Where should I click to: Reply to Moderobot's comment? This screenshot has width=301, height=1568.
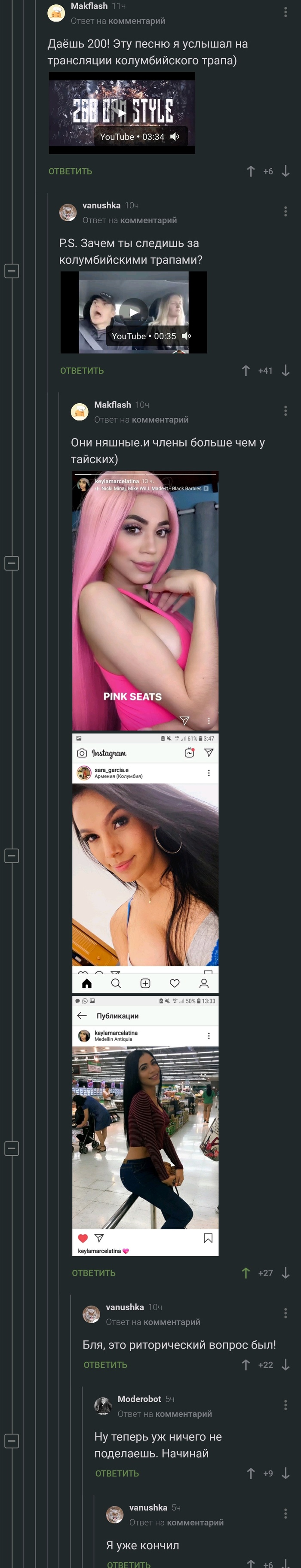click(117, 1473)
